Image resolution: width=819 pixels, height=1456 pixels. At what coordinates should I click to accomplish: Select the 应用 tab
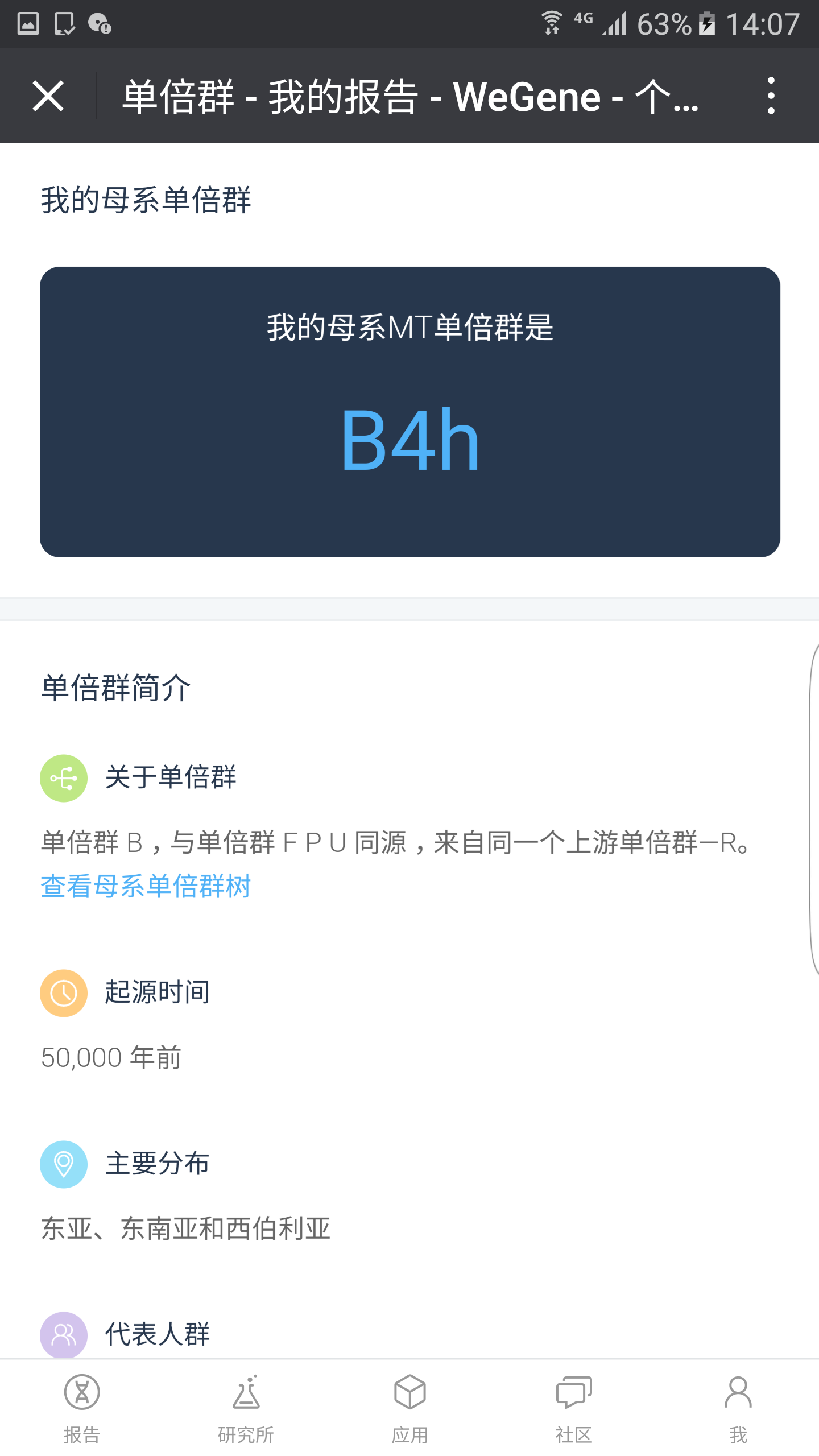point(409,1408)
